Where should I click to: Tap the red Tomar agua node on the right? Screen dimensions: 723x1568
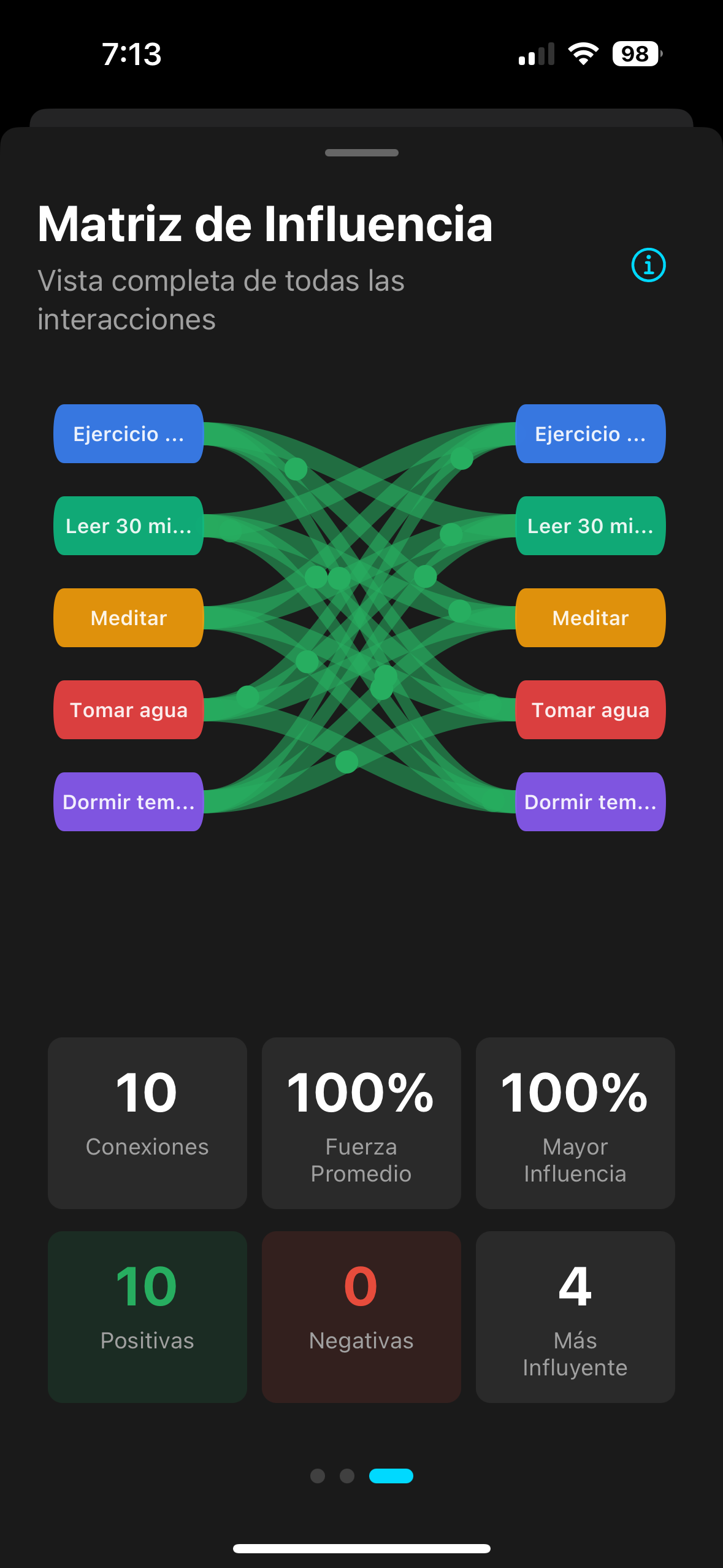(590, 710)
